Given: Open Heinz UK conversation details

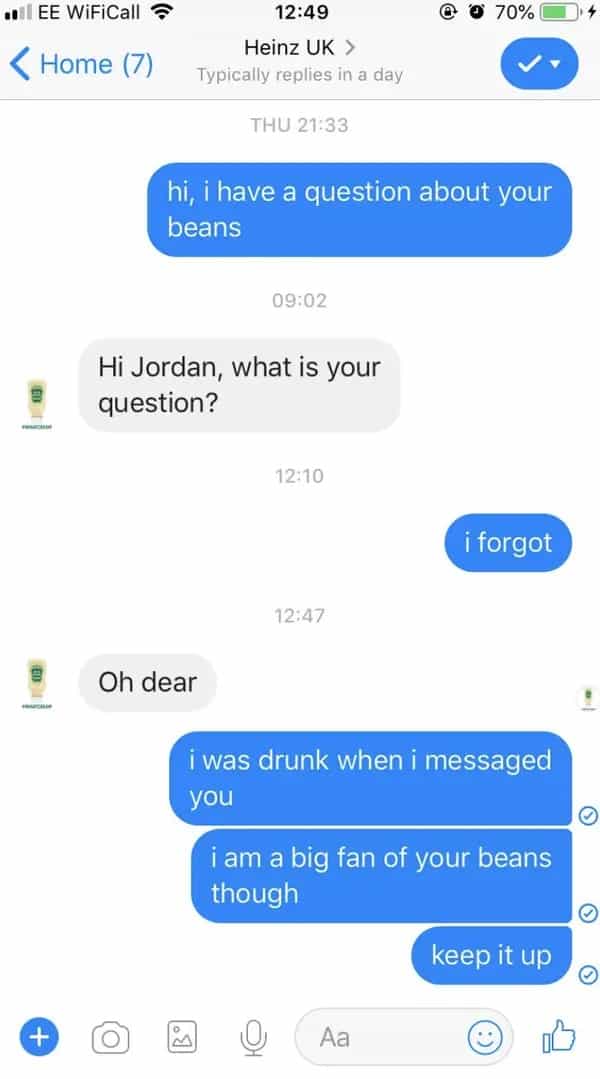Looking at the screenshot, I should [x=300, y=48].
